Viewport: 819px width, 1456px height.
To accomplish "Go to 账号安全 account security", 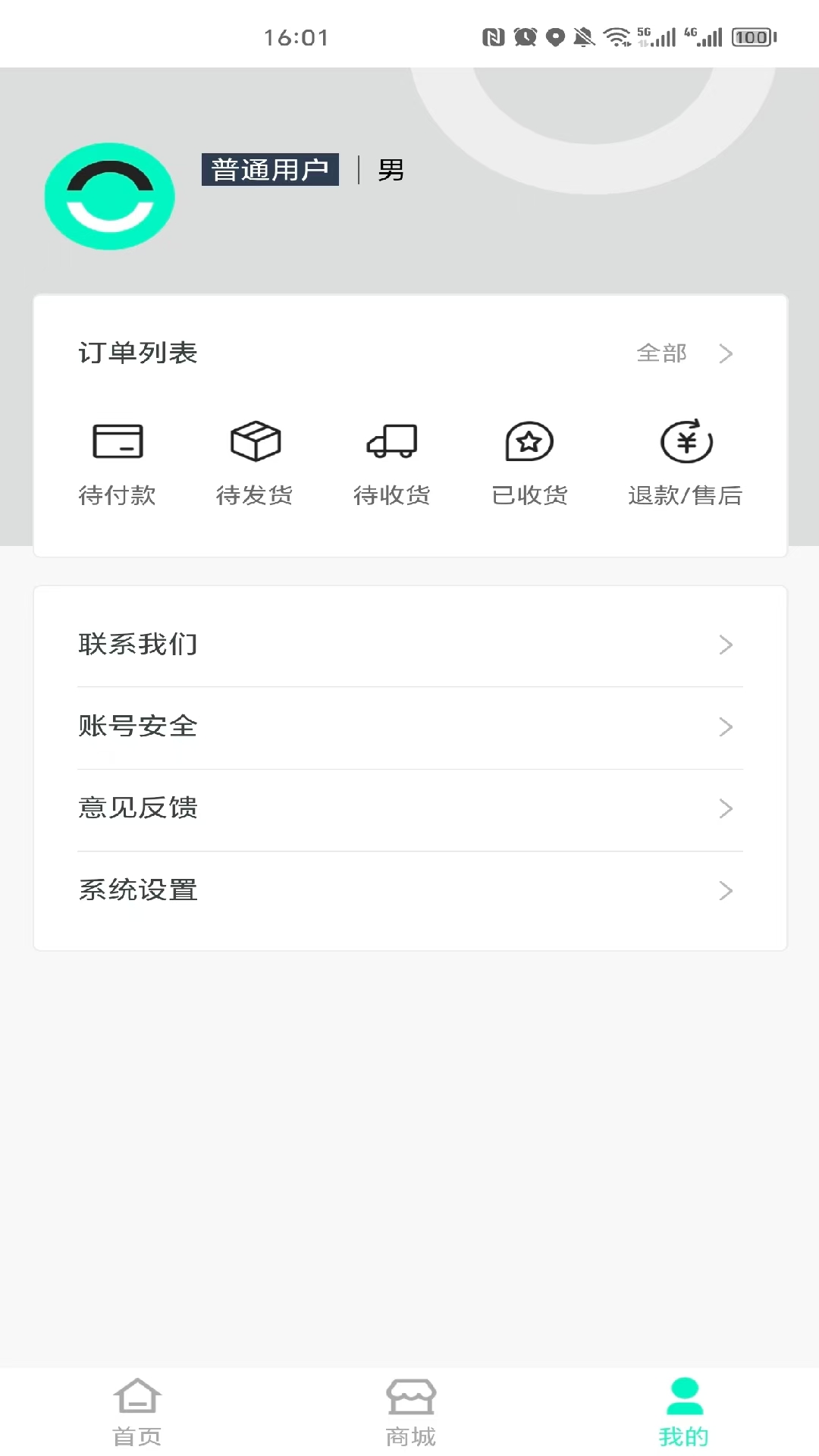I will coord(409,726).
